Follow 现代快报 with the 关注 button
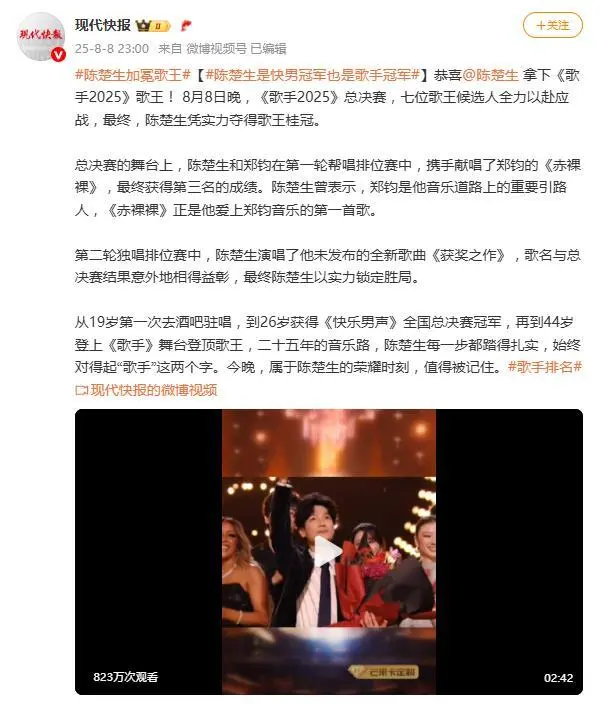The height and width of the screenshot is (705, 600). (552, 25)
